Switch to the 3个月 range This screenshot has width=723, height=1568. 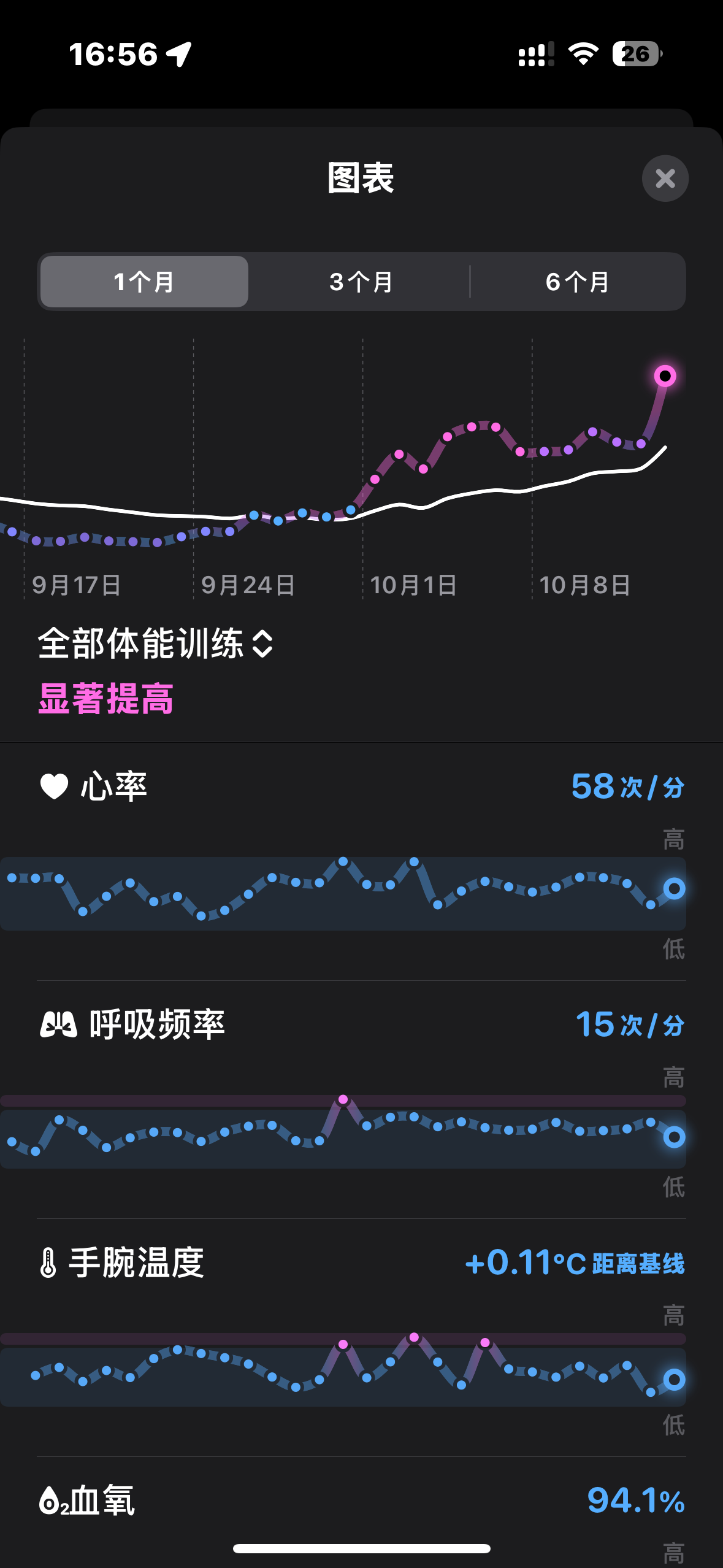click(x=361, y=282)
